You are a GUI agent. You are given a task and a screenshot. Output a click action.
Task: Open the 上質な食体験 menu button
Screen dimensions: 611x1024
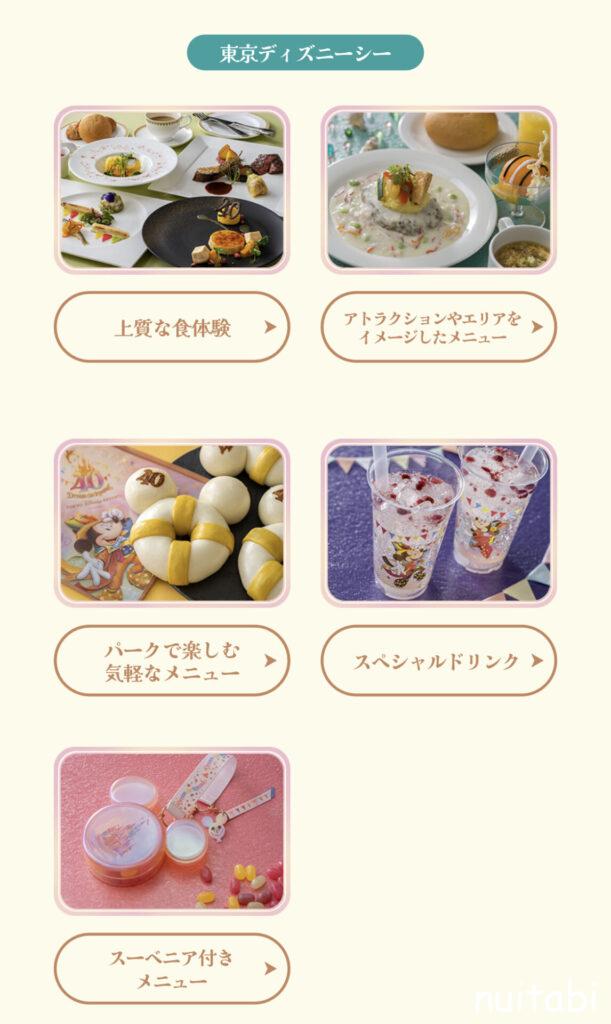coord(171,327)
